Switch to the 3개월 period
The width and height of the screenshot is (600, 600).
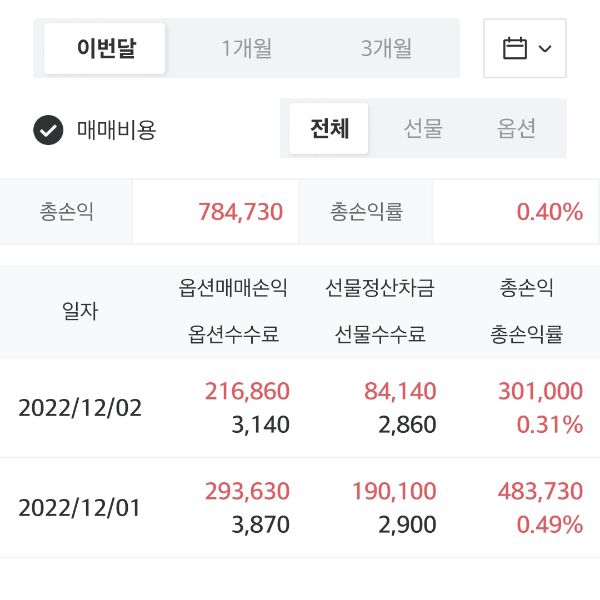tap(387, 48)
